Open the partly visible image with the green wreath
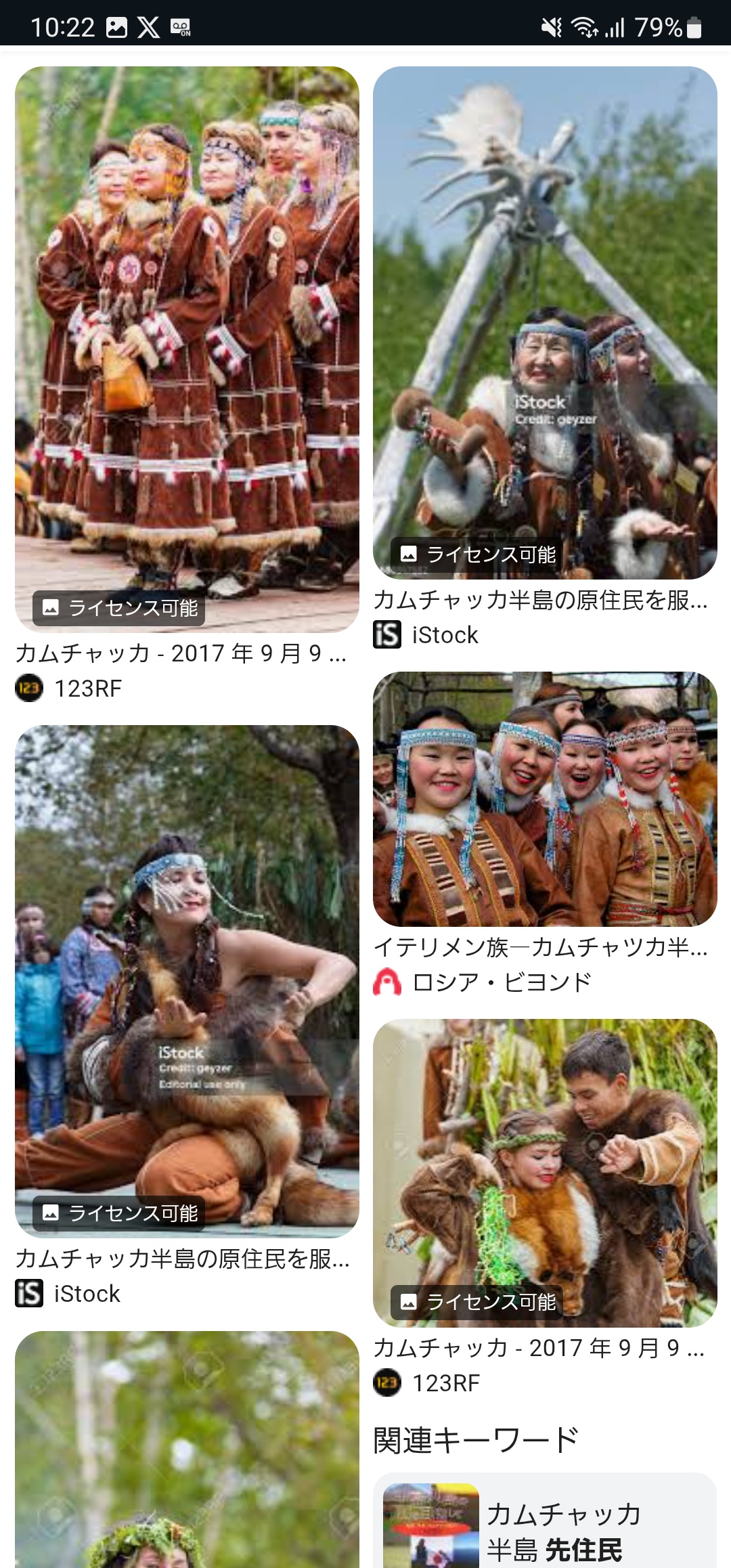This screenshot has height=1568, width=731. coord(187,1450)
